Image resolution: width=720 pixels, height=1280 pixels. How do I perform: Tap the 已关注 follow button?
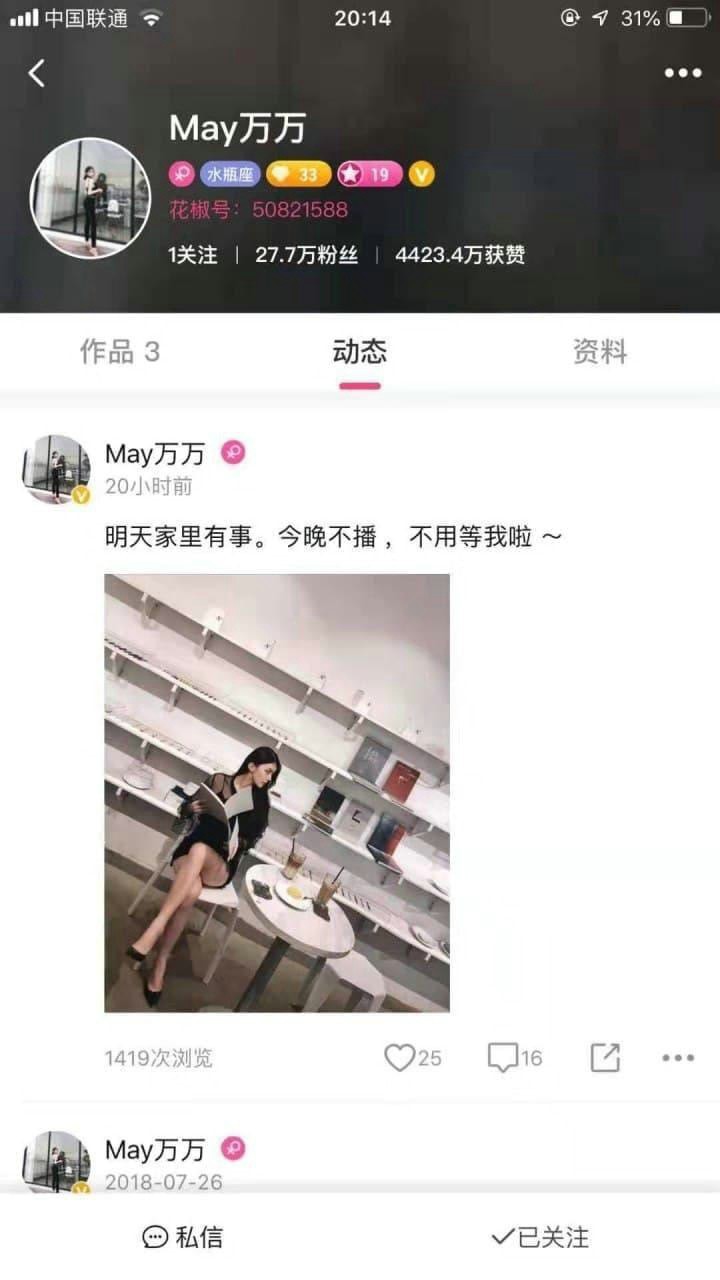click(540, 1237)
